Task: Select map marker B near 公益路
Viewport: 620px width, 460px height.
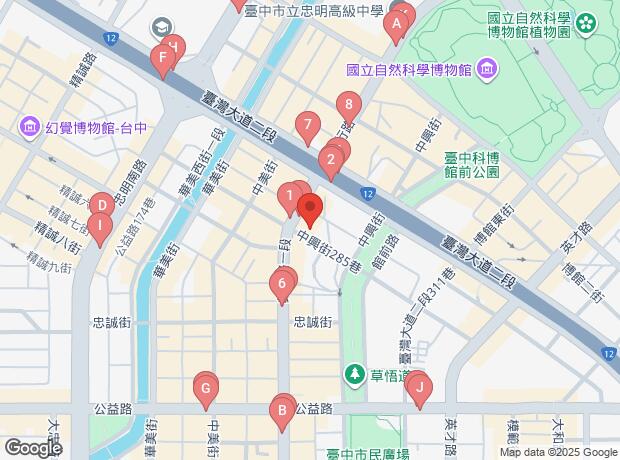Action: (282, 409)
